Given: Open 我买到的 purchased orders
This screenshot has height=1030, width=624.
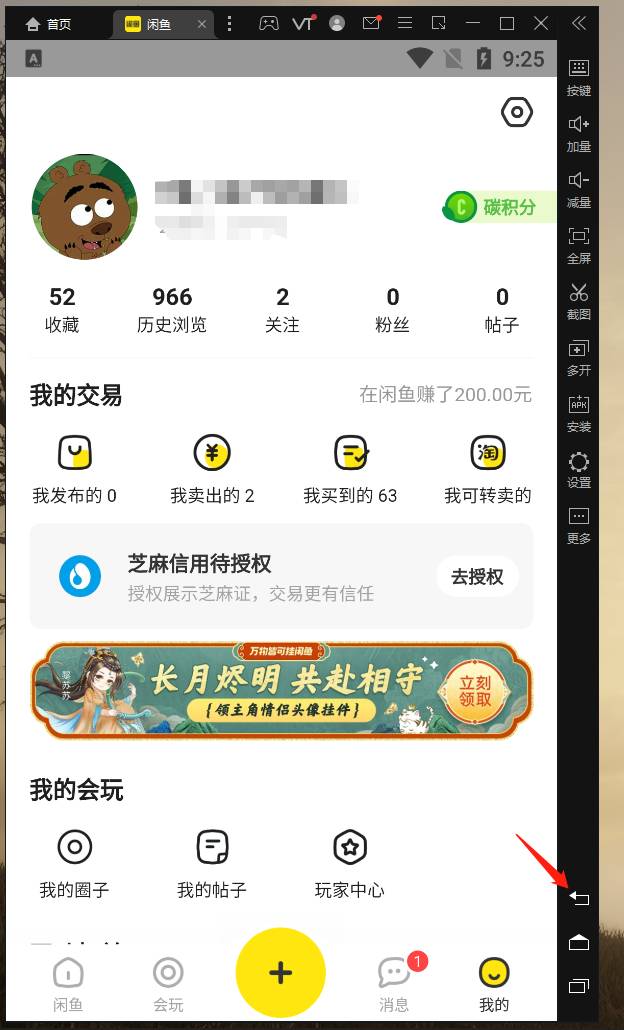Looking at the screenshot, I should 350,468.
